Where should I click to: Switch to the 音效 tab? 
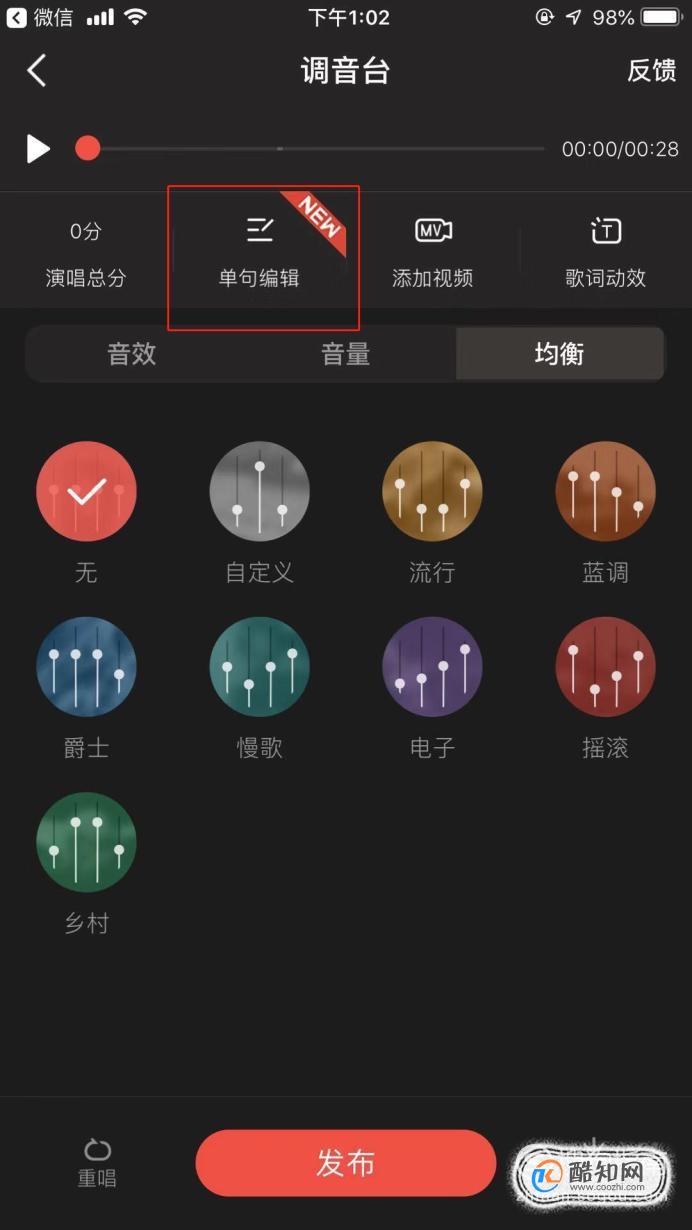tap(132, 354)
